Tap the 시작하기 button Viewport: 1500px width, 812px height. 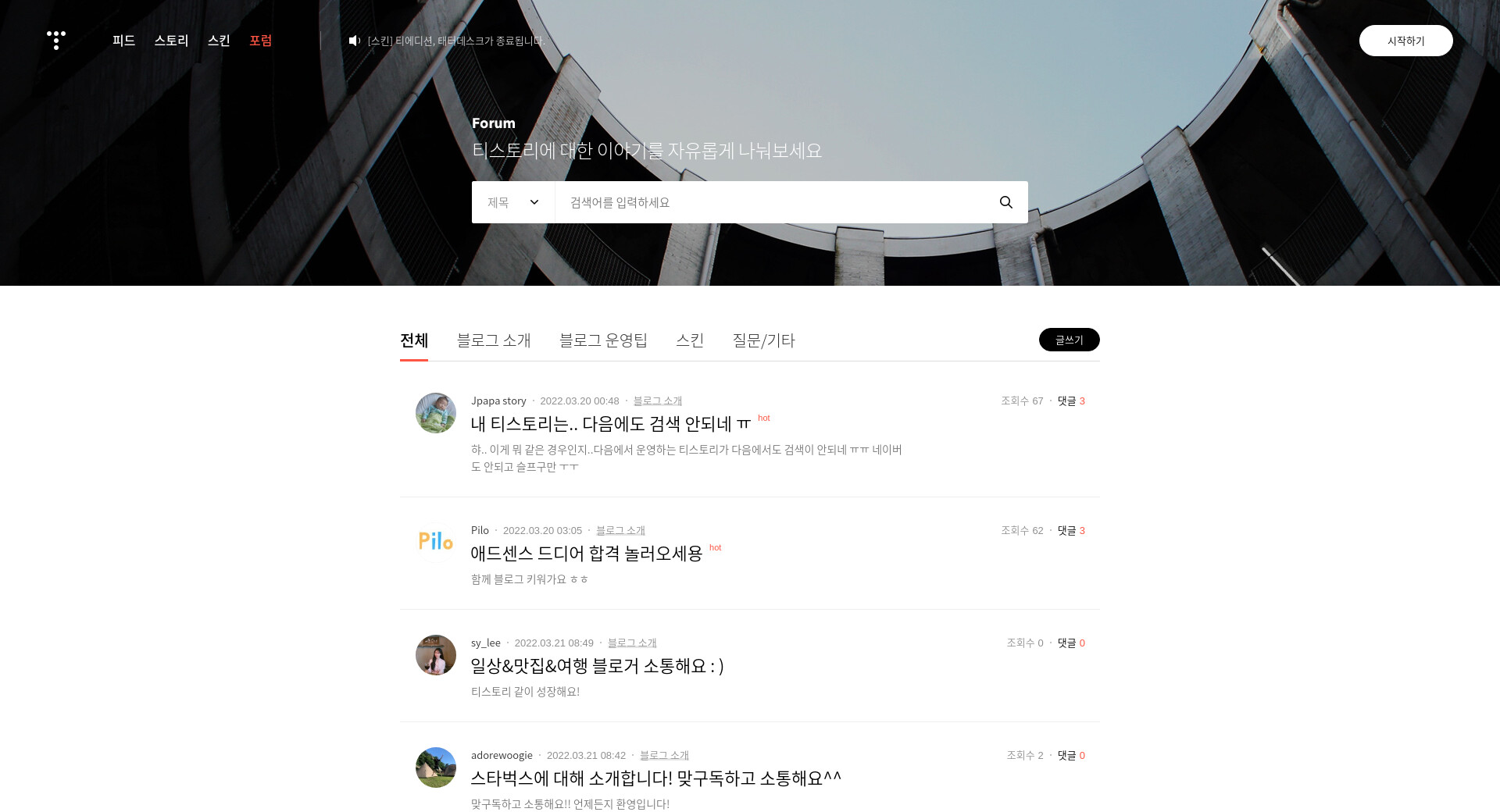point(1405,41)
